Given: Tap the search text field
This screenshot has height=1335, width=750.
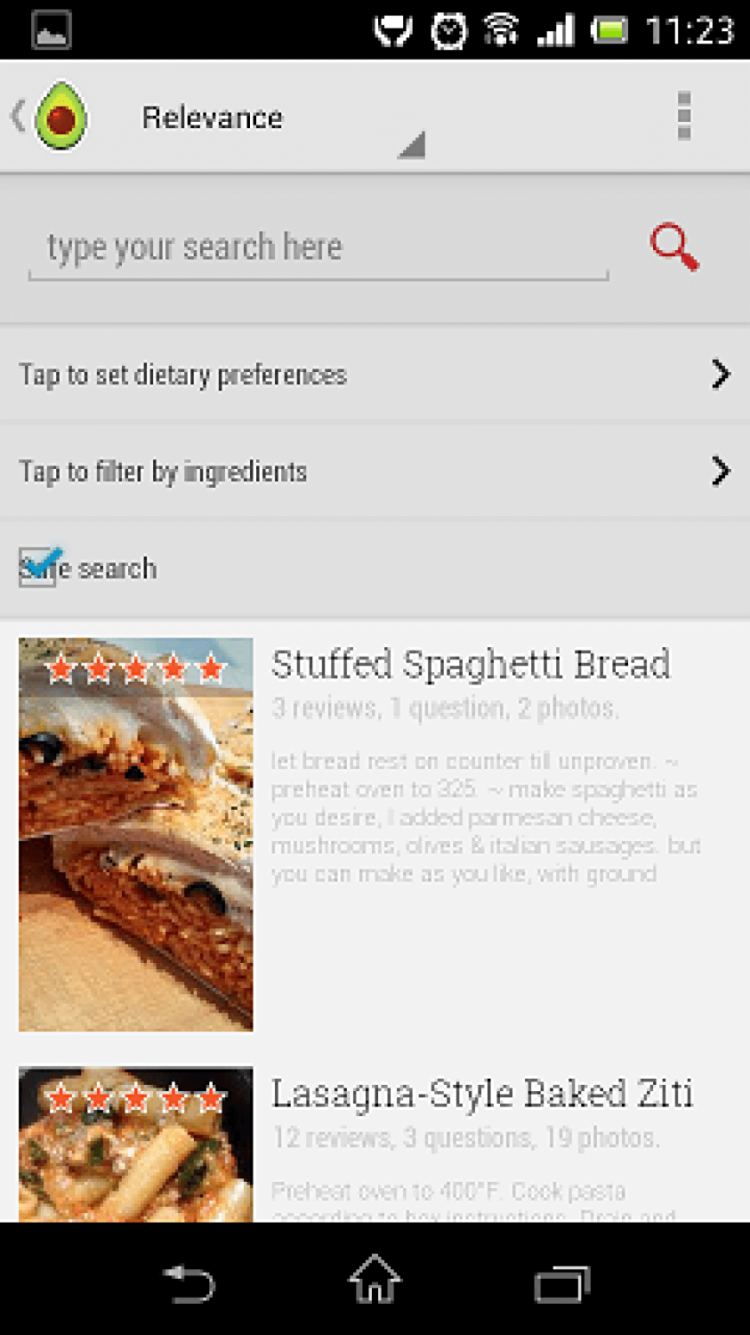Looking at the screenshot, I should (318, 248).
